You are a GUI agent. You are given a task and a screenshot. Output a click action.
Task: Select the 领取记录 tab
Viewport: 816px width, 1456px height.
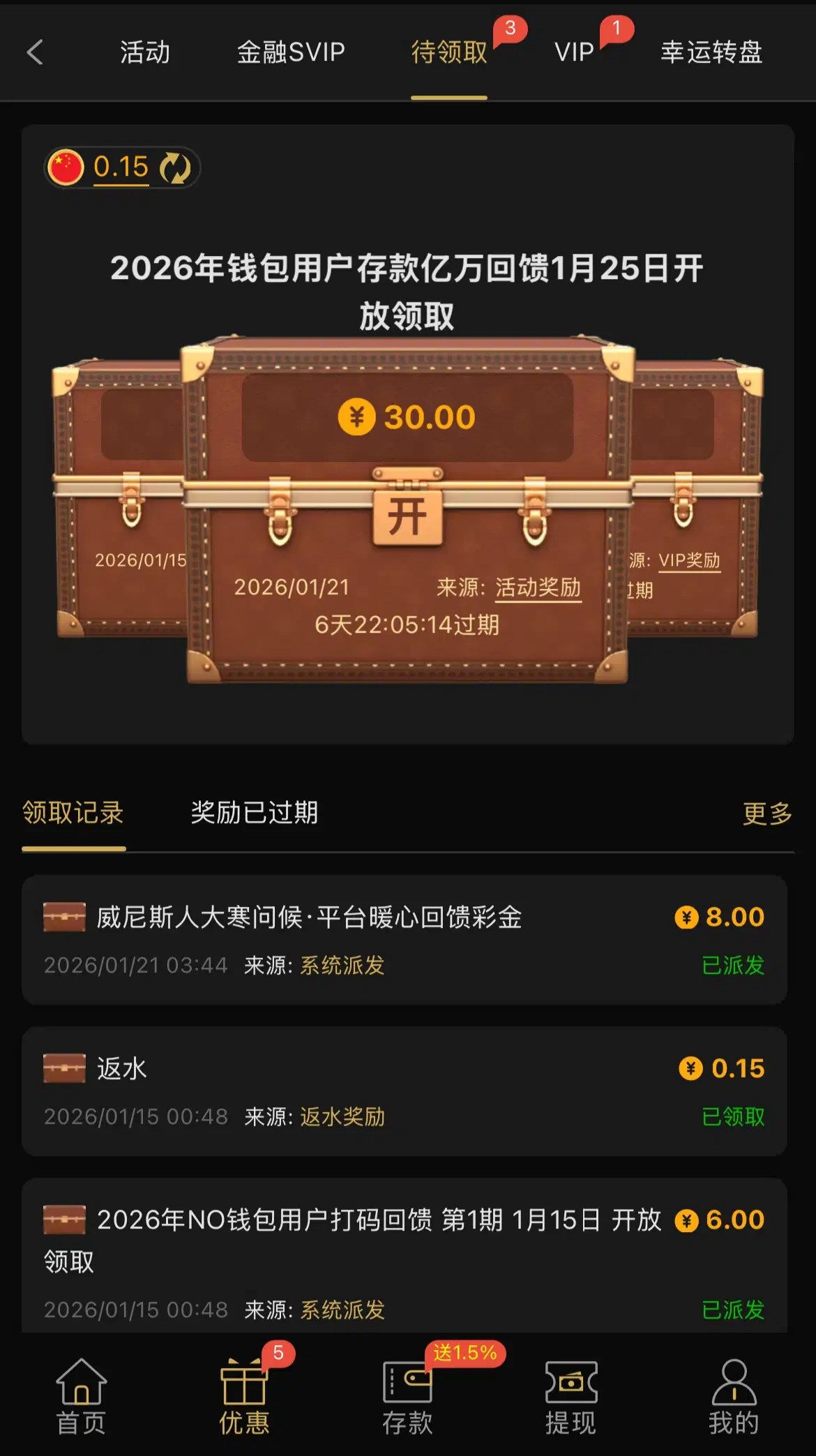(x=73, y=813)
